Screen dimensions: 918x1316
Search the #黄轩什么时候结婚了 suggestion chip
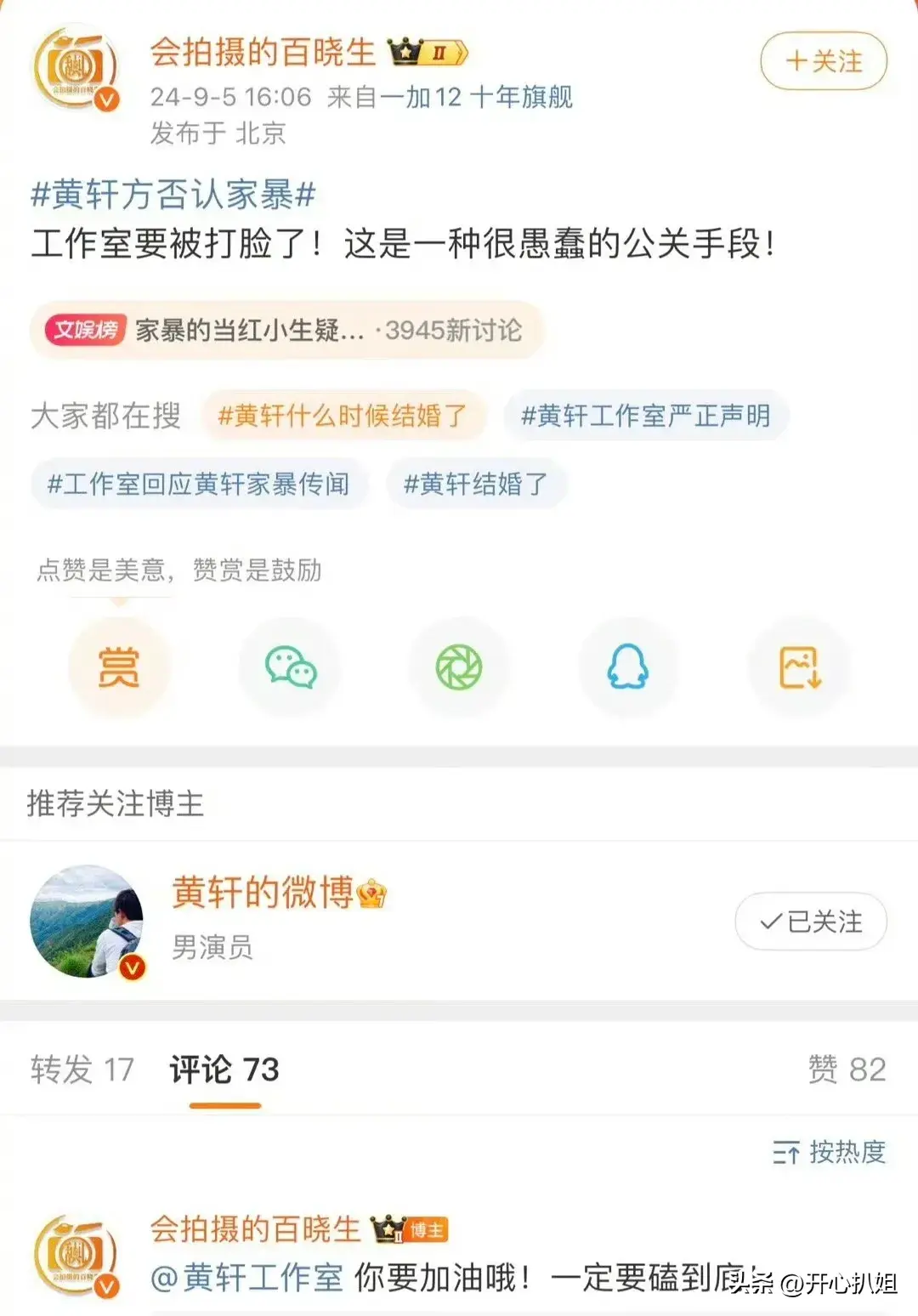point(343,416)
